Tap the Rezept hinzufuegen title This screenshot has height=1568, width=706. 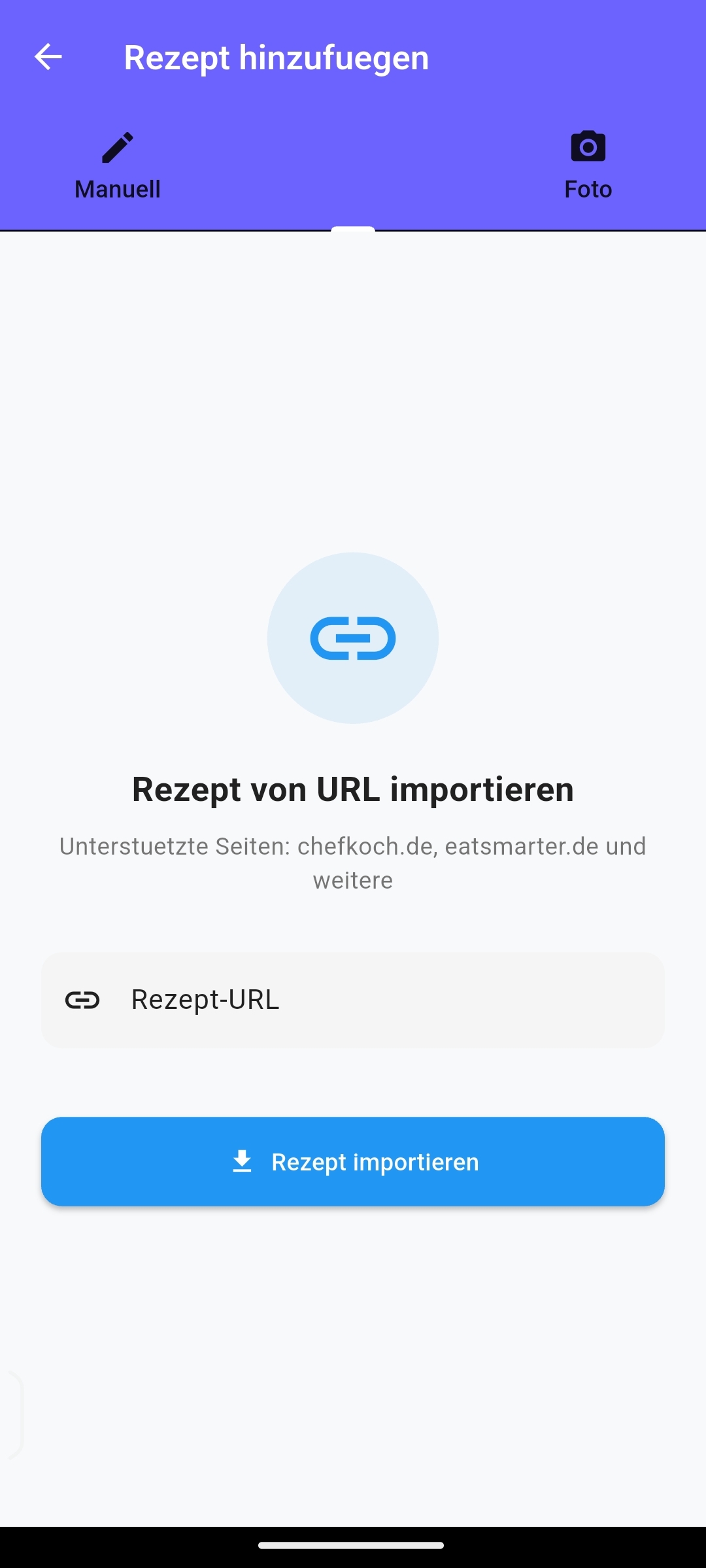(x=277, y=57)
